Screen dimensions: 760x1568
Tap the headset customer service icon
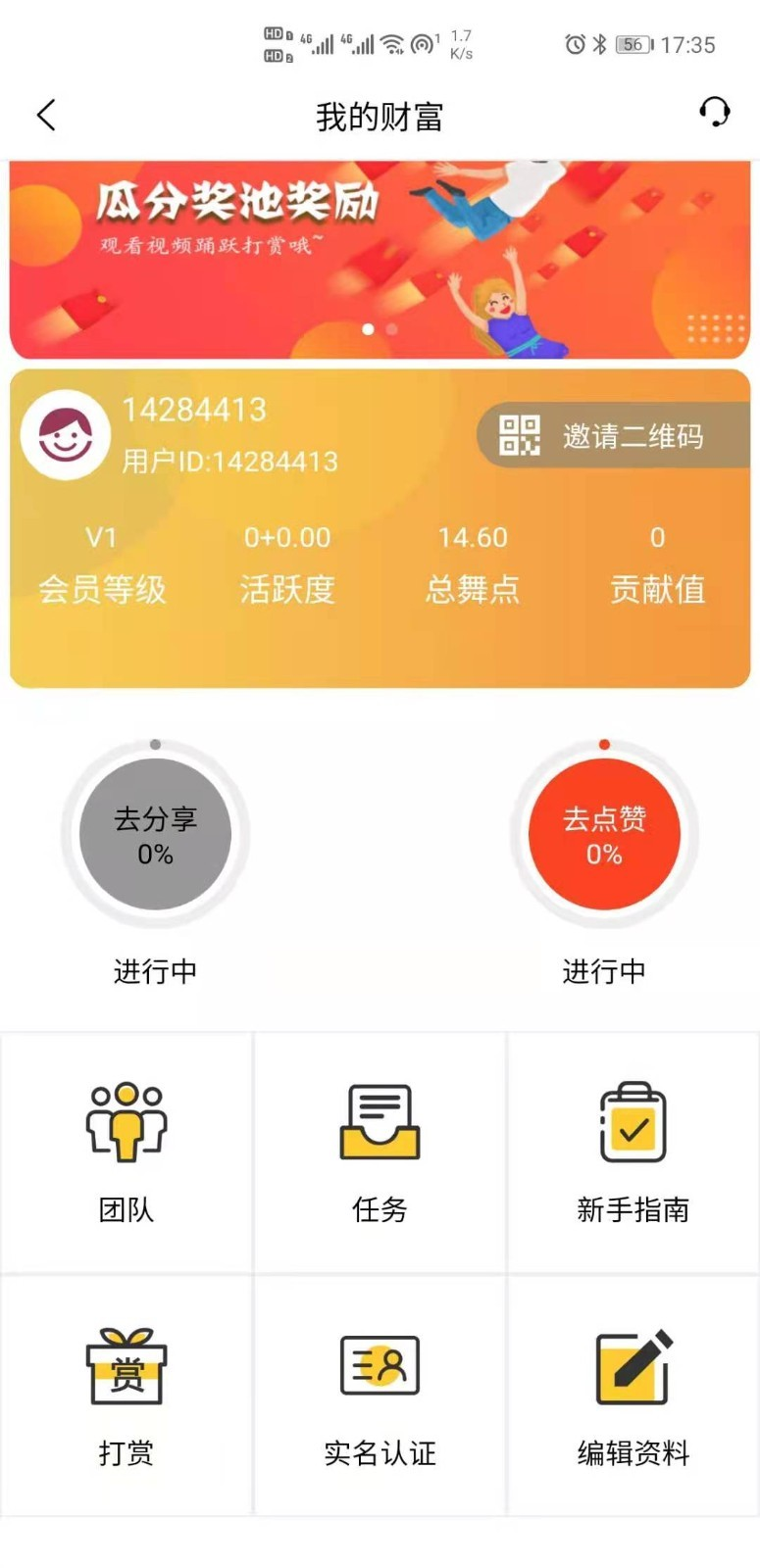click(715, 115)
